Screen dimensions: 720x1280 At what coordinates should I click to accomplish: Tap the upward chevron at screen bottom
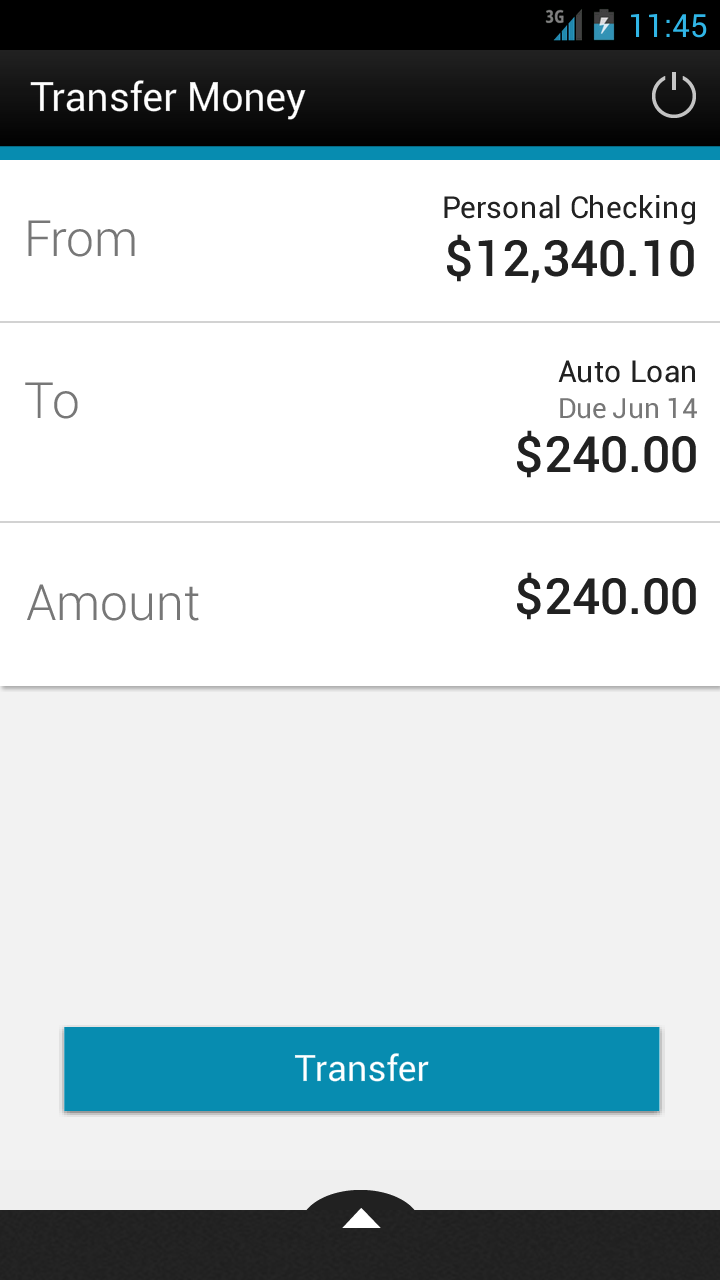click(x=360, y=1218)
